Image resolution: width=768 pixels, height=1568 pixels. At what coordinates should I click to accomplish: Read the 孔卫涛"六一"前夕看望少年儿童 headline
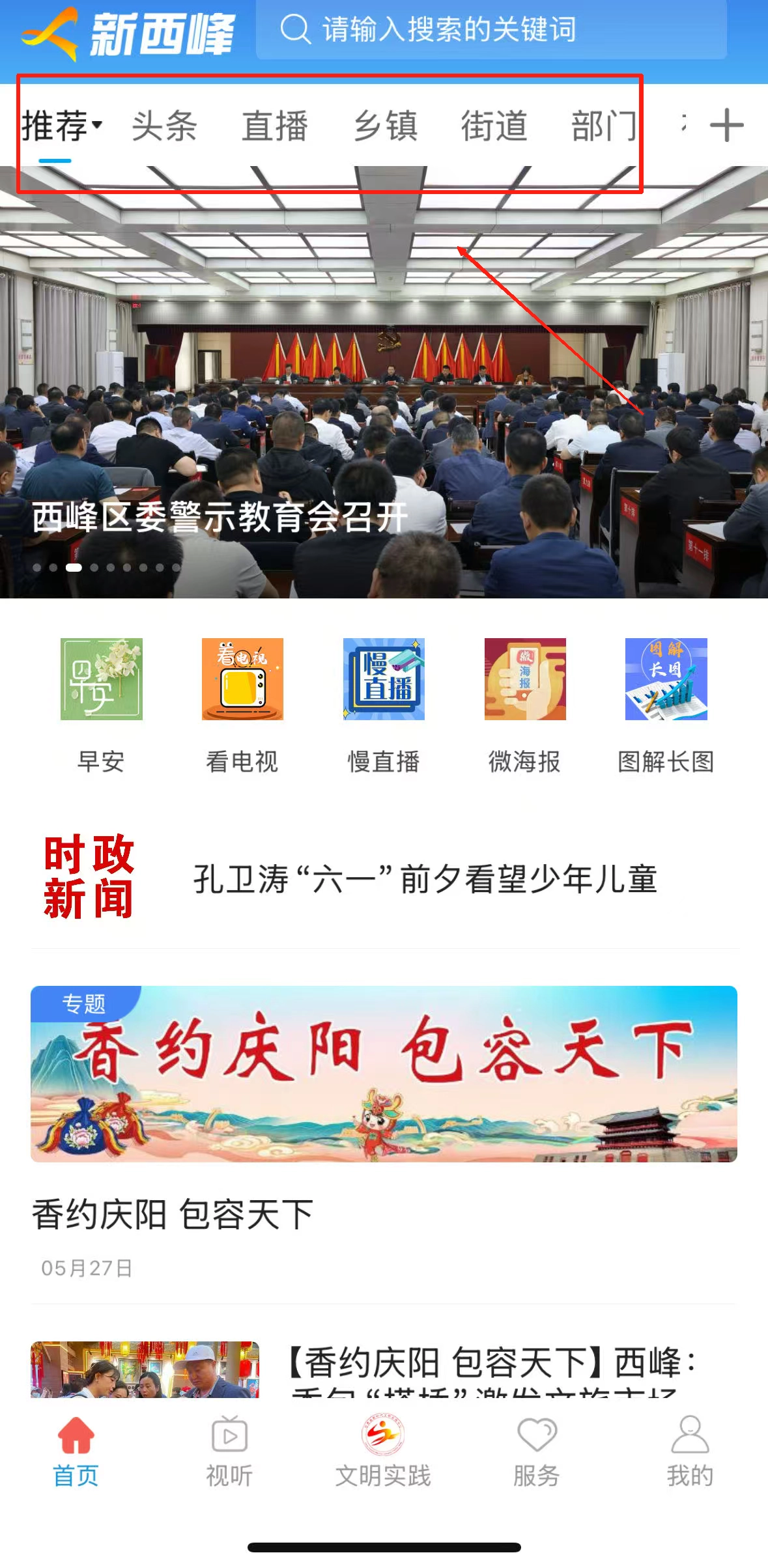tap(425, 879)
